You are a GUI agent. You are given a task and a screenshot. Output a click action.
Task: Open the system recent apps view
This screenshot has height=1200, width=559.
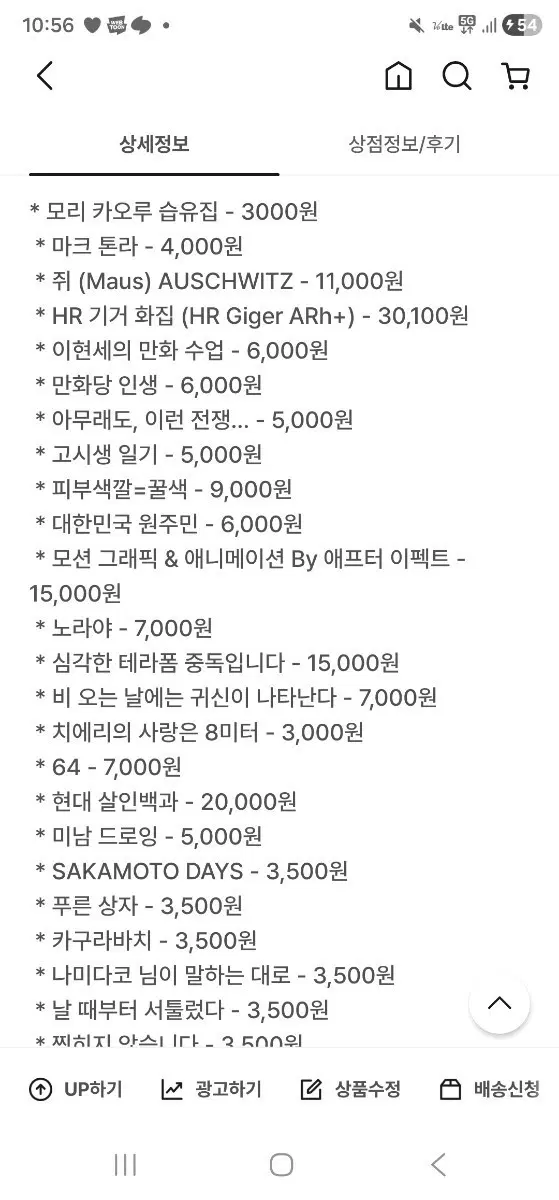125,1164
